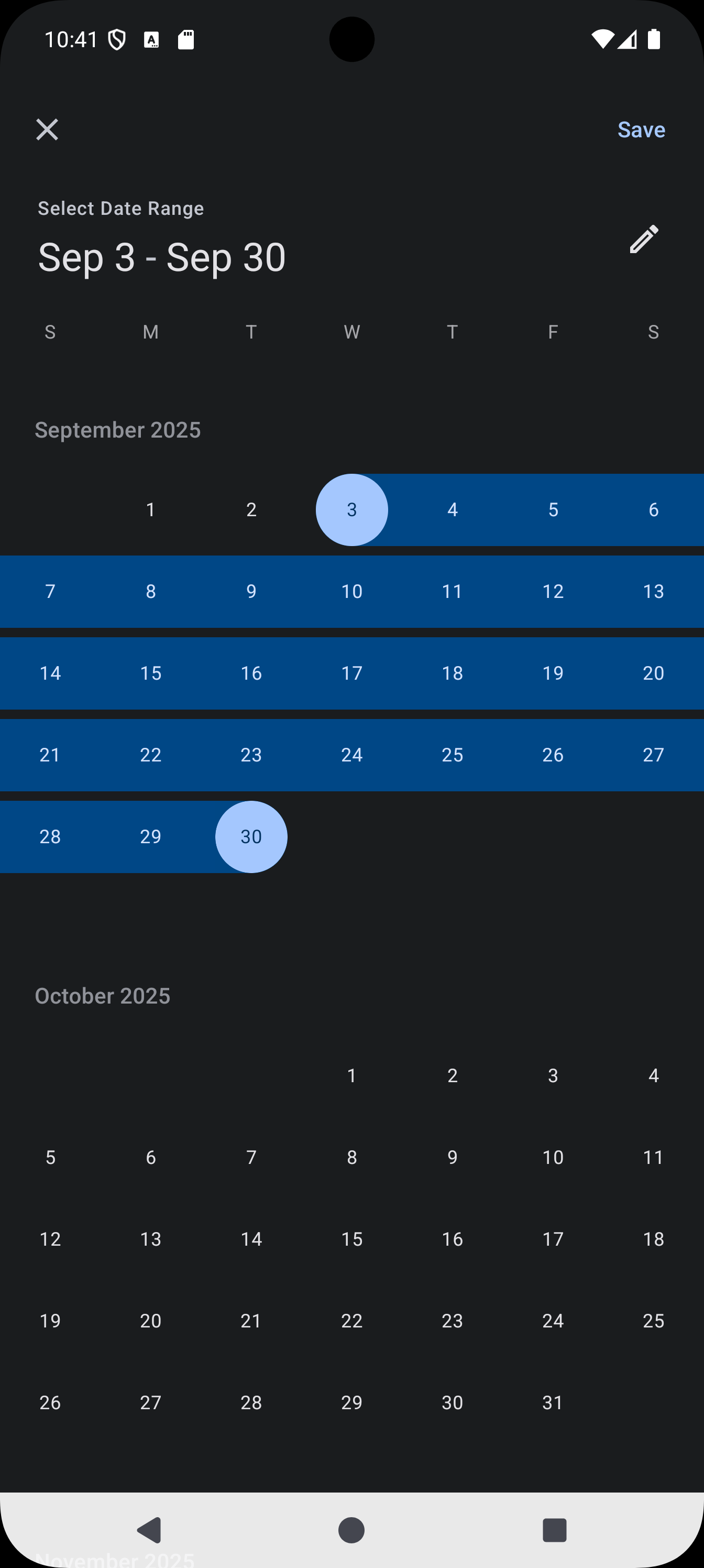Select October 1
The image size is (704, 1568).
click(x=351, y=1075)
